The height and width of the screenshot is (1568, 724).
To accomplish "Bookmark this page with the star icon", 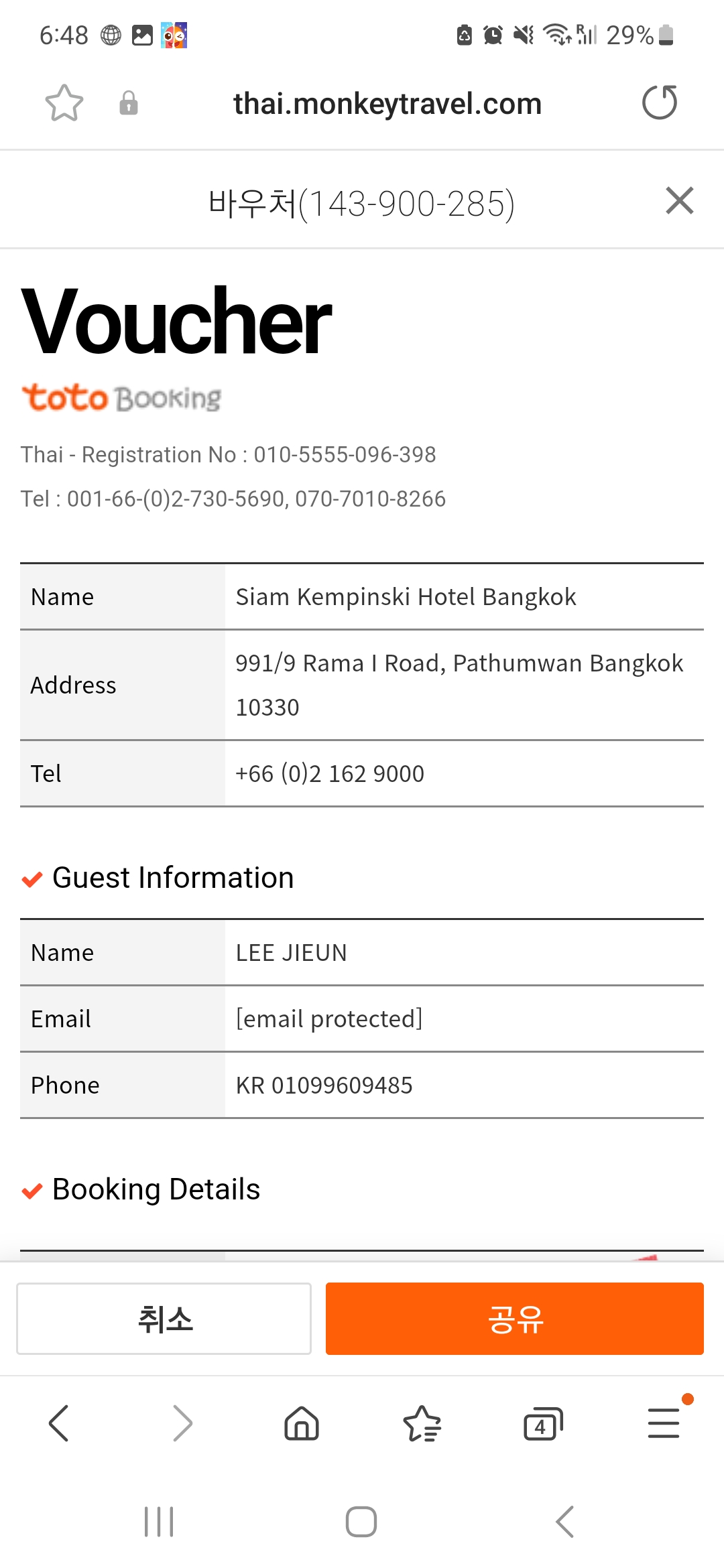I will click(x=64, y=103).
